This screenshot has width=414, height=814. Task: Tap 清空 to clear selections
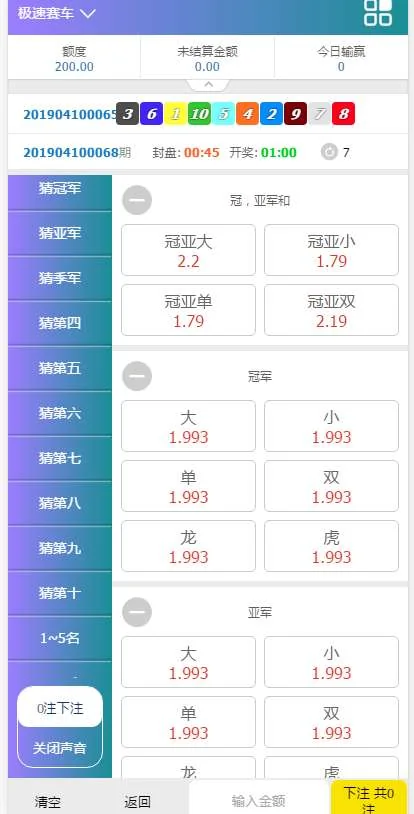[x=48, y=802]
